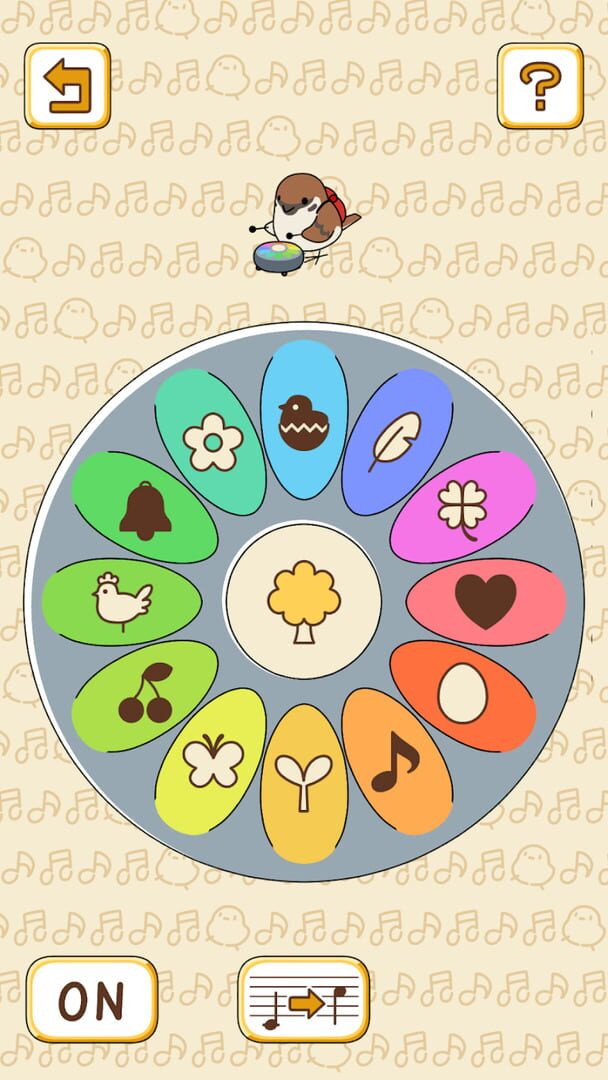Image resolution: width=608 pixels, height=1080 pixels.
Task: Play the music note pad
Action: (x=396, y=761)
